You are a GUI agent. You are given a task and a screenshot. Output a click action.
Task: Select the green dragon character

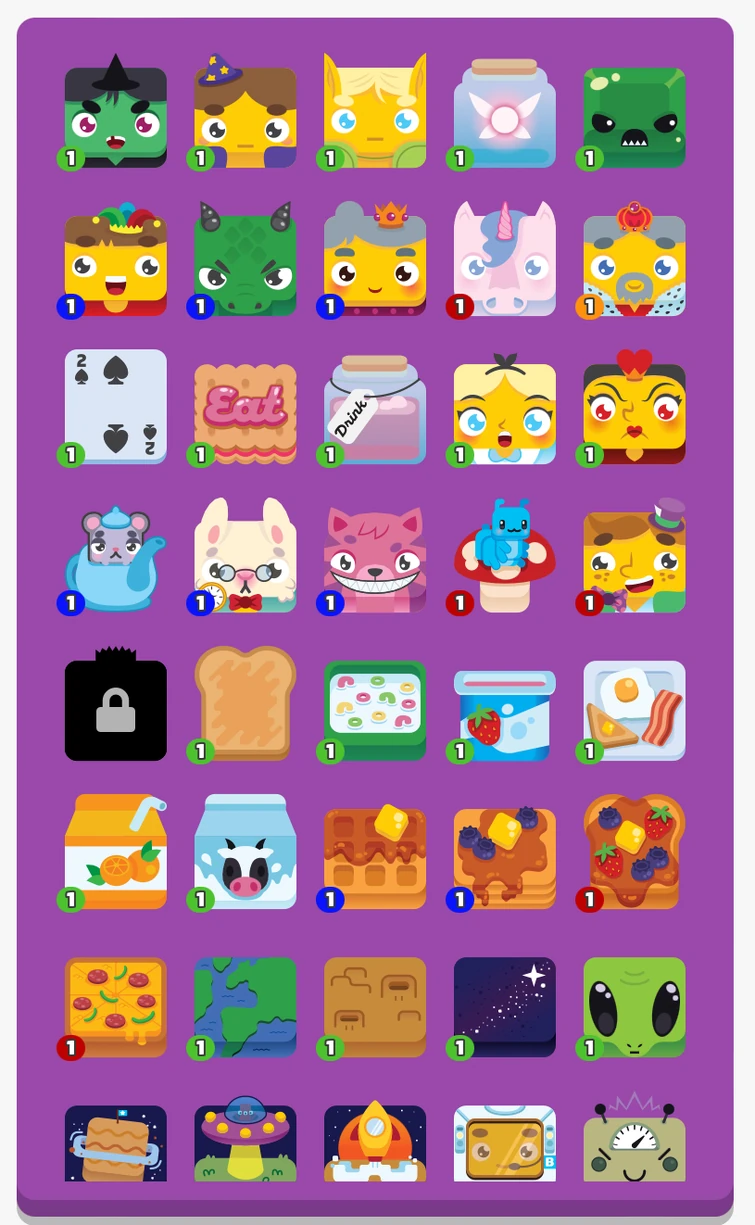click(245, 265)
